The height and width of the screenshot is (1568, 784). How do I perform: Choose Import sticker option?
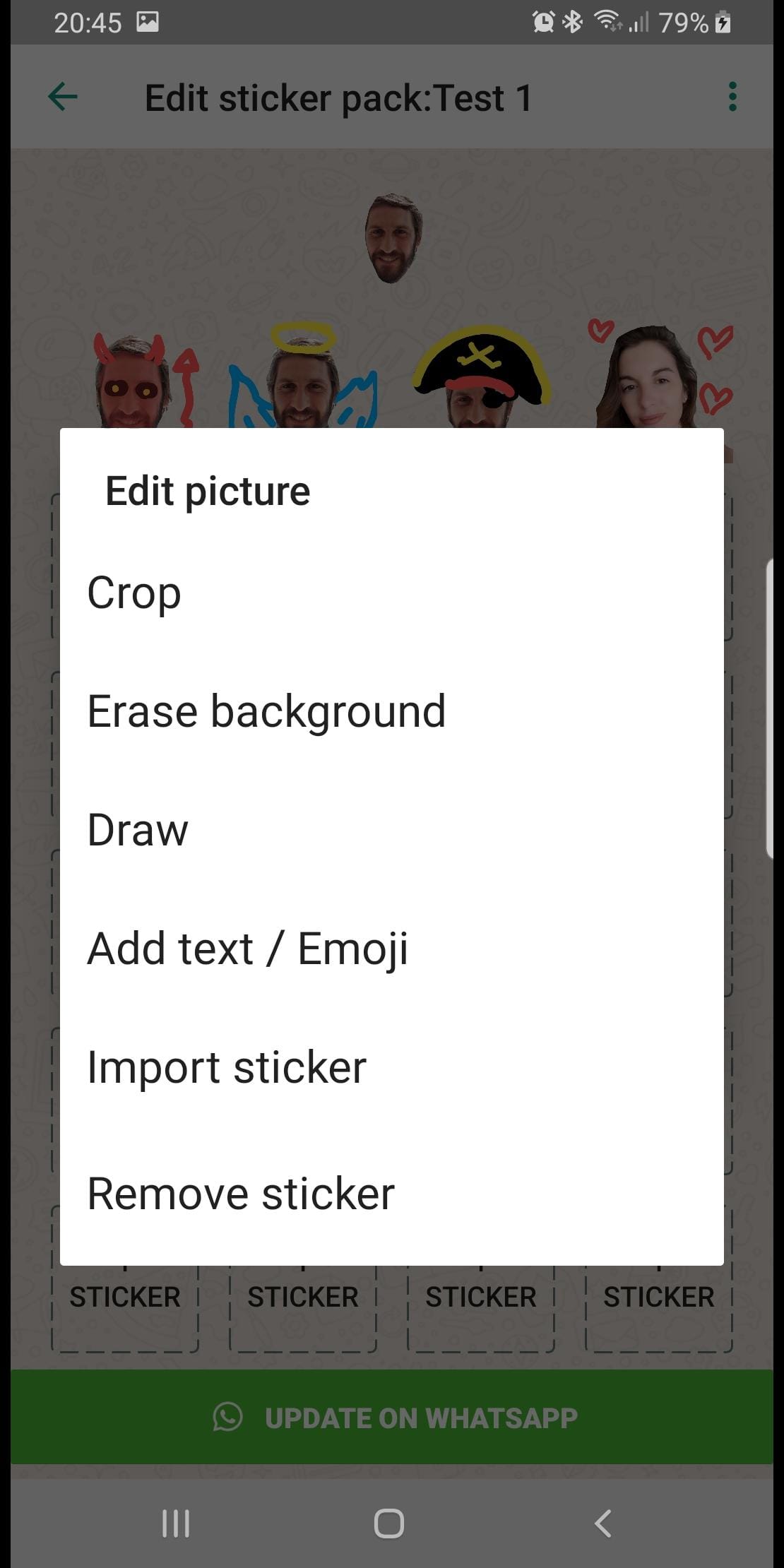(x=227, y=1066)
